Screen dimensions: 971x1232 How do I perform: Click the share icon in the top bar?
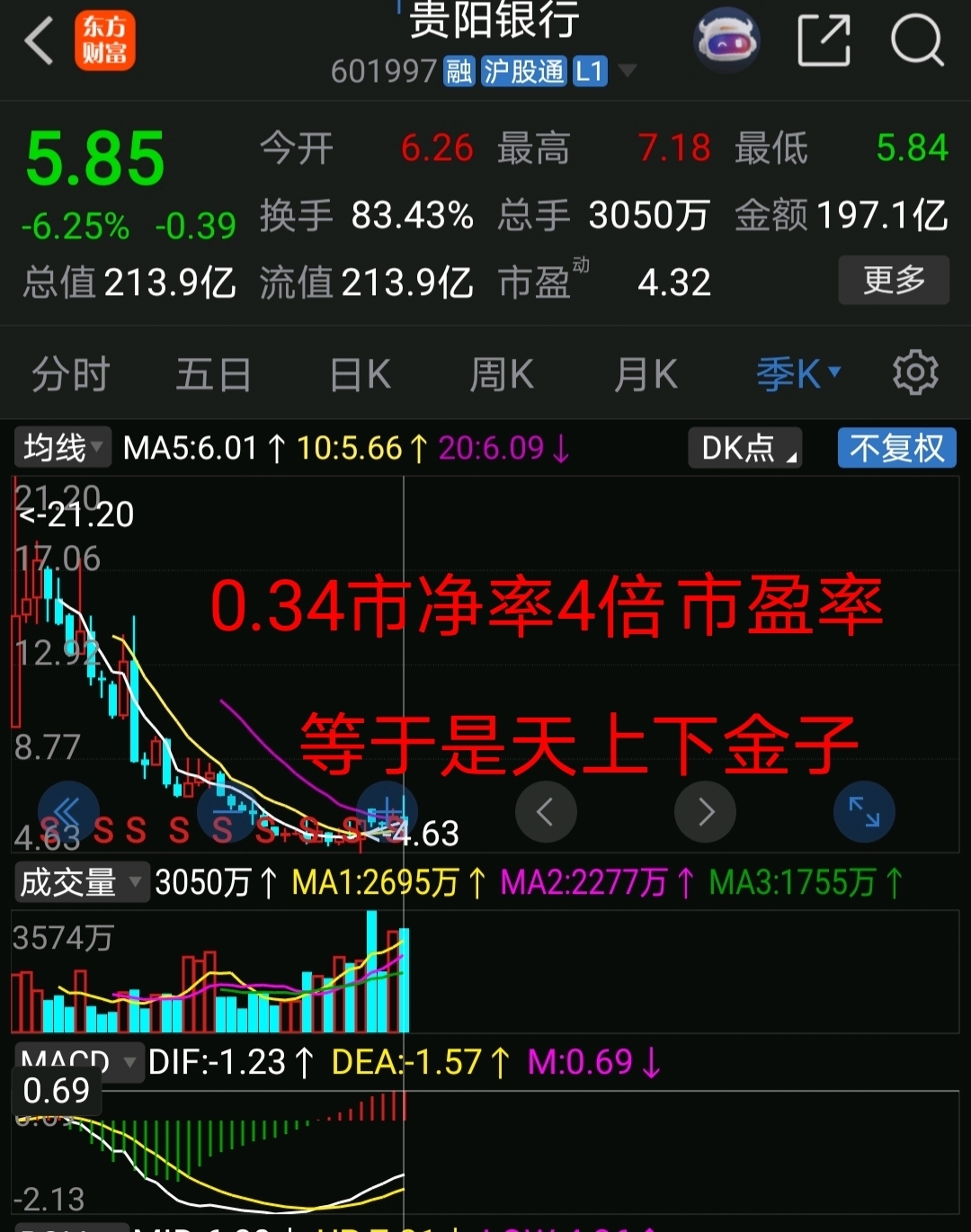point(824,40)
